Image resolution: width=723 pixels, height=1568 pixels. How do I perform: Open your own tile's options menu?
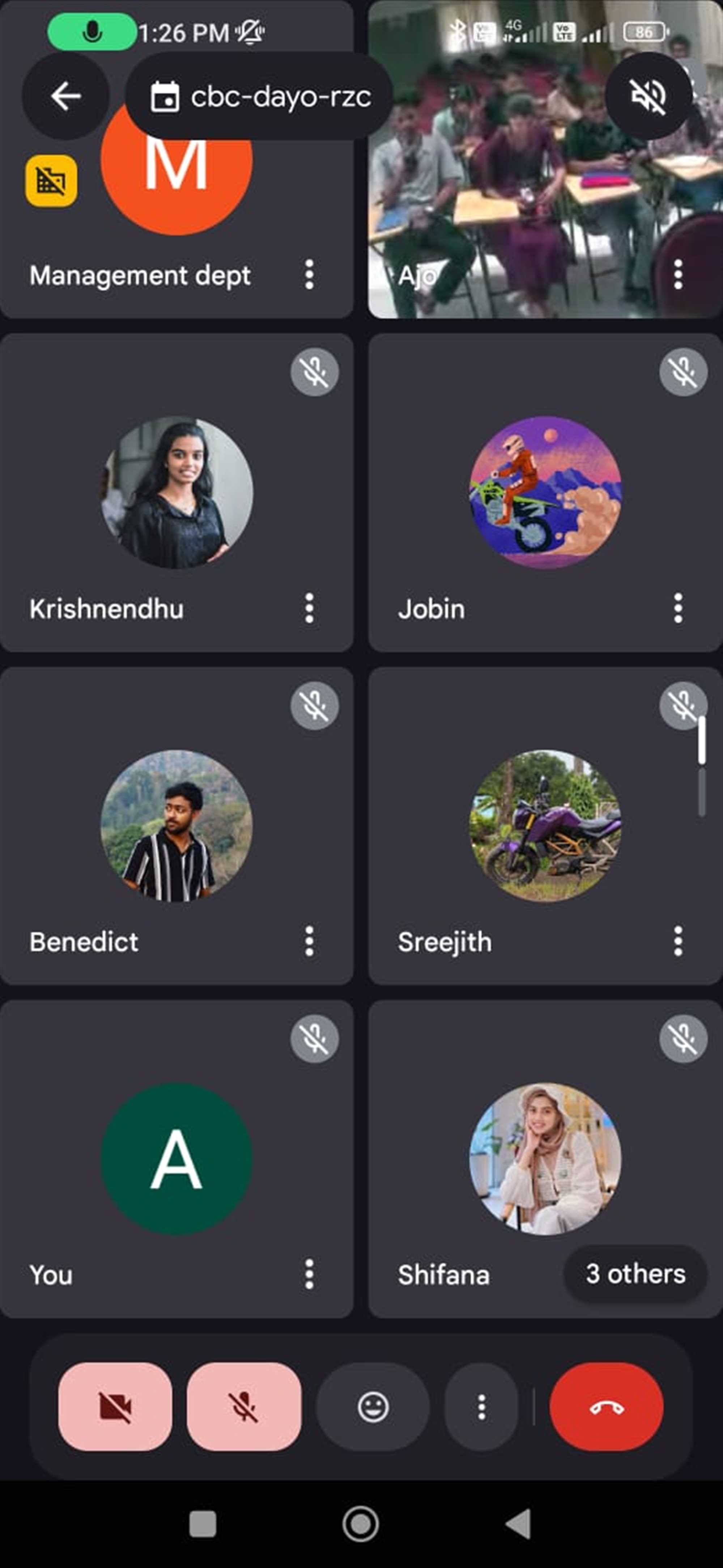click(309, 1275)
